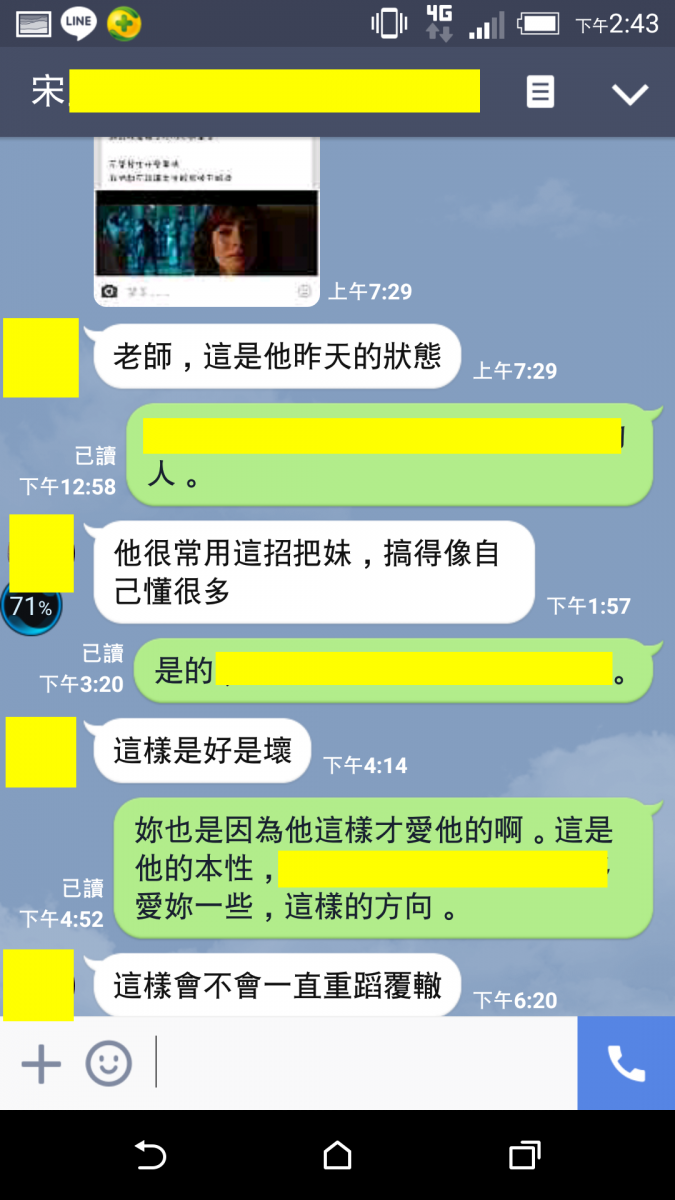
Task: Open recent apps overview
Action: 524,1156
